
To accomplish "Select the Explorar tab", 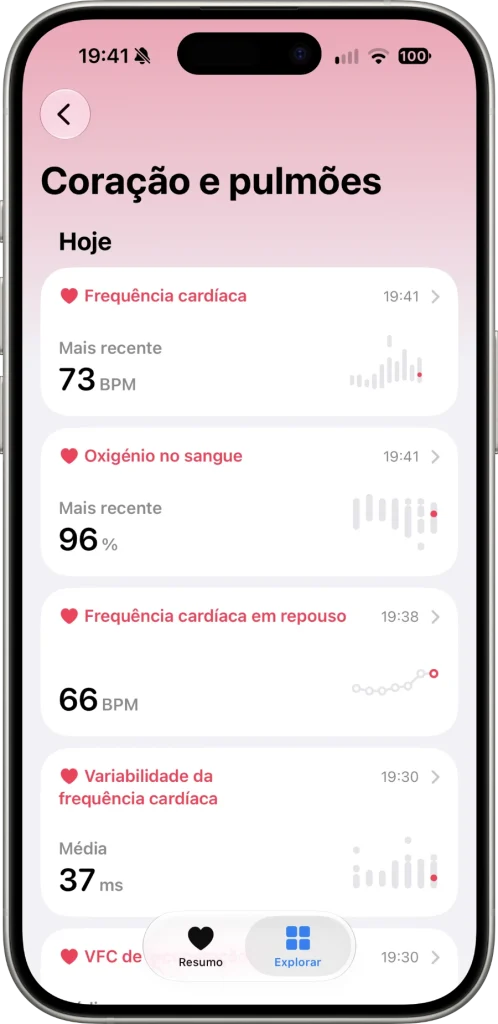I will (x=298, y=946).
